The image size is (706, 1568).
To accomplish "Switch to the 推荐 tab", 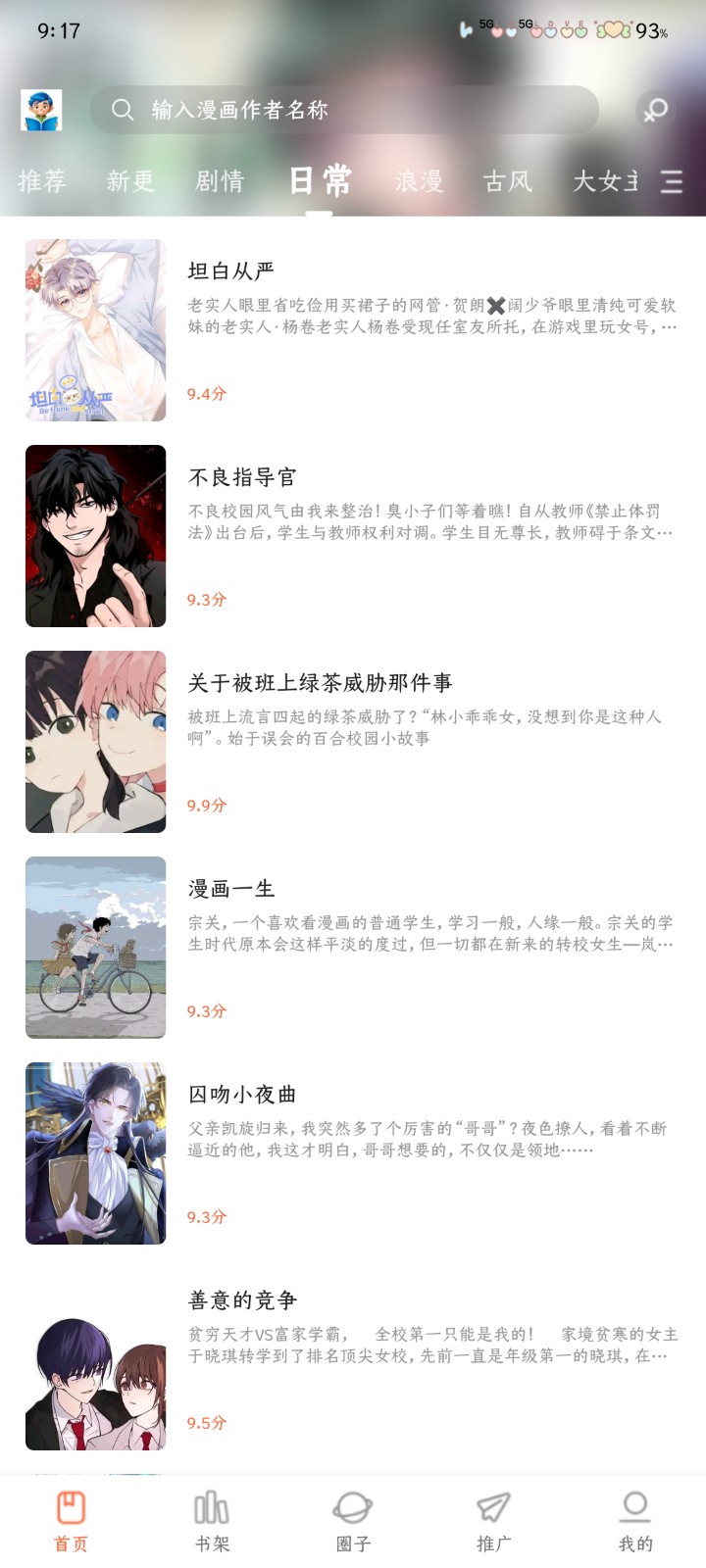I will click(40, 181).
